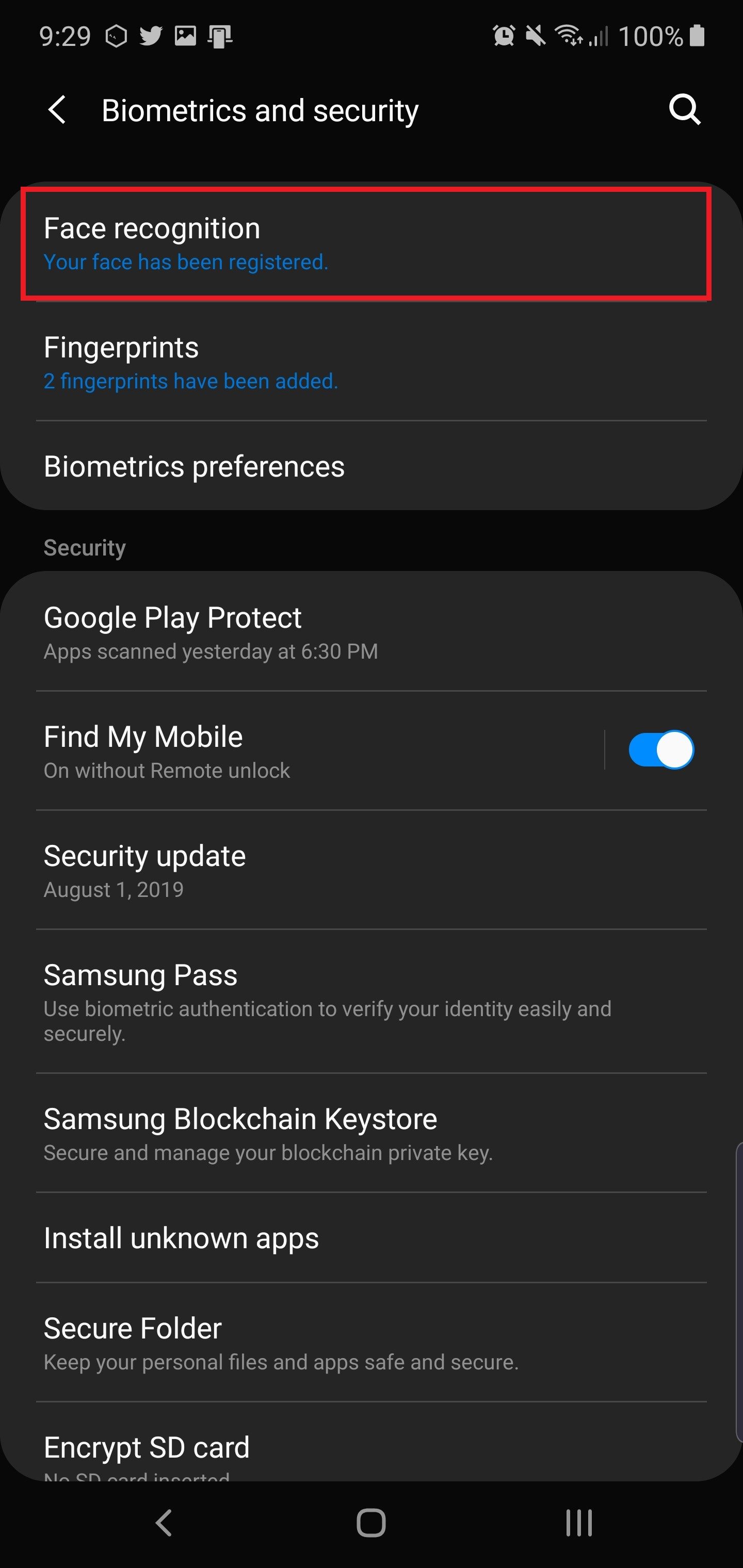743x1568 pixels.
Task: Turn off the Find My Mobile switch
Action: 661,749
